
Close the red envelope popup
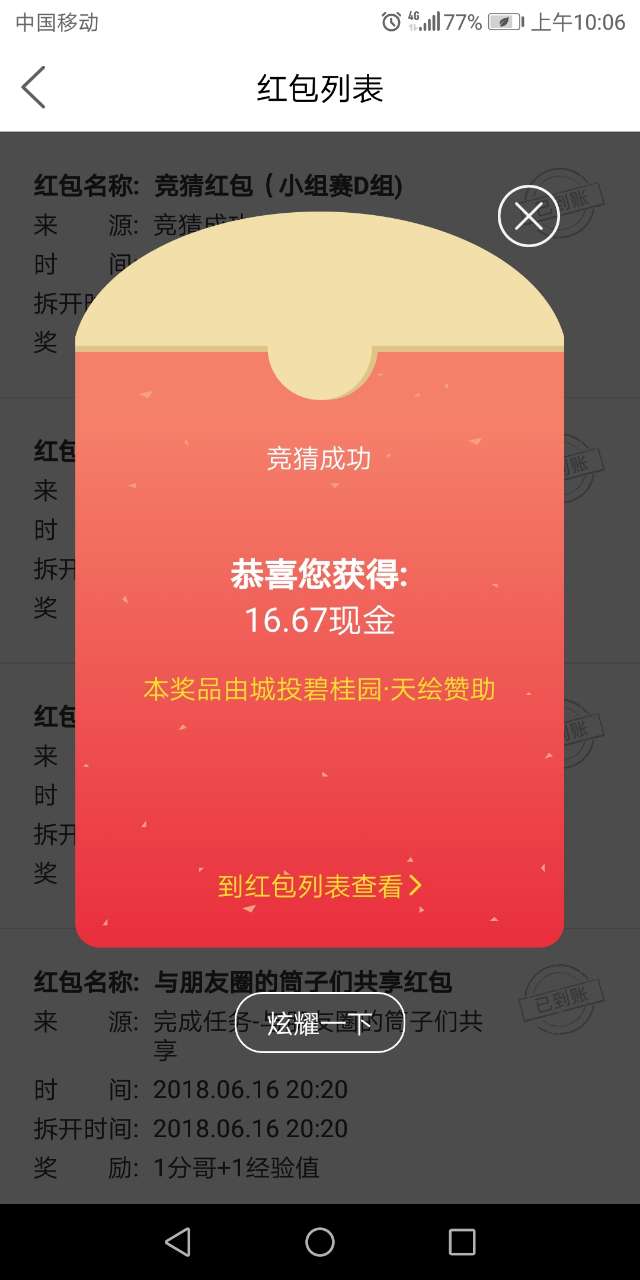pos(528,215)
